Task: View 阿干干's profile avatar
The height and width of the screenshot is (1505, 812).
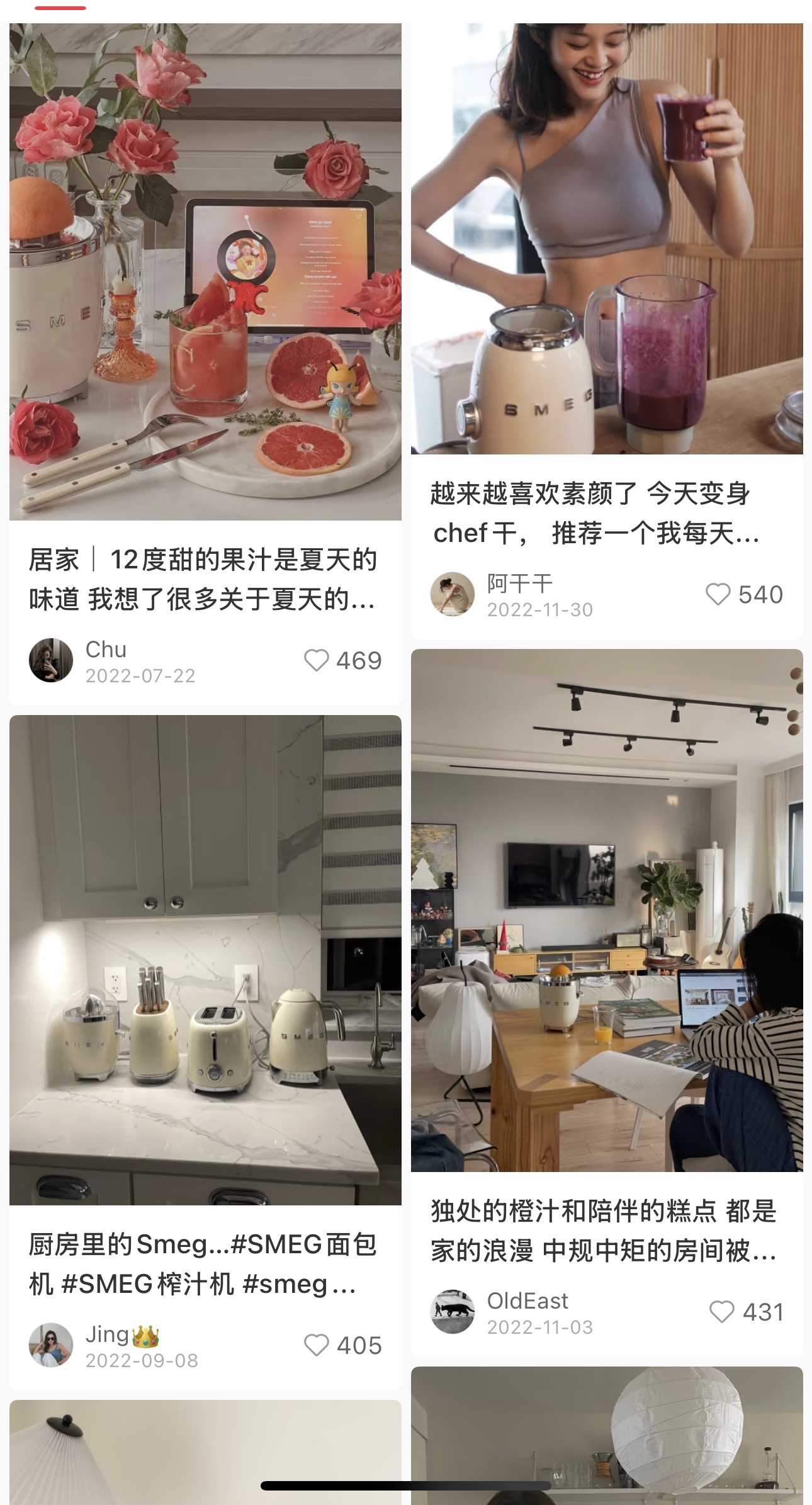Action: (452, 594)
